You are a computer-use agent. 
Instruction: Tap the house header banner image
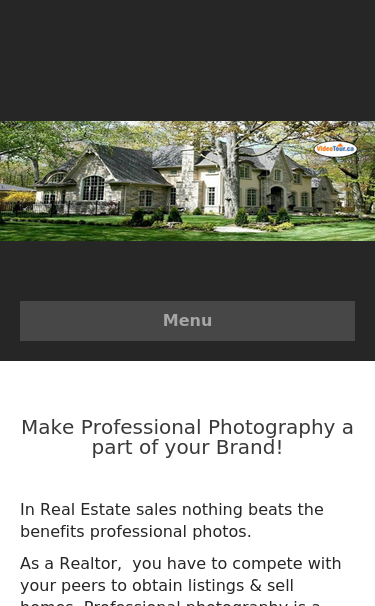[x=188, y=181]
